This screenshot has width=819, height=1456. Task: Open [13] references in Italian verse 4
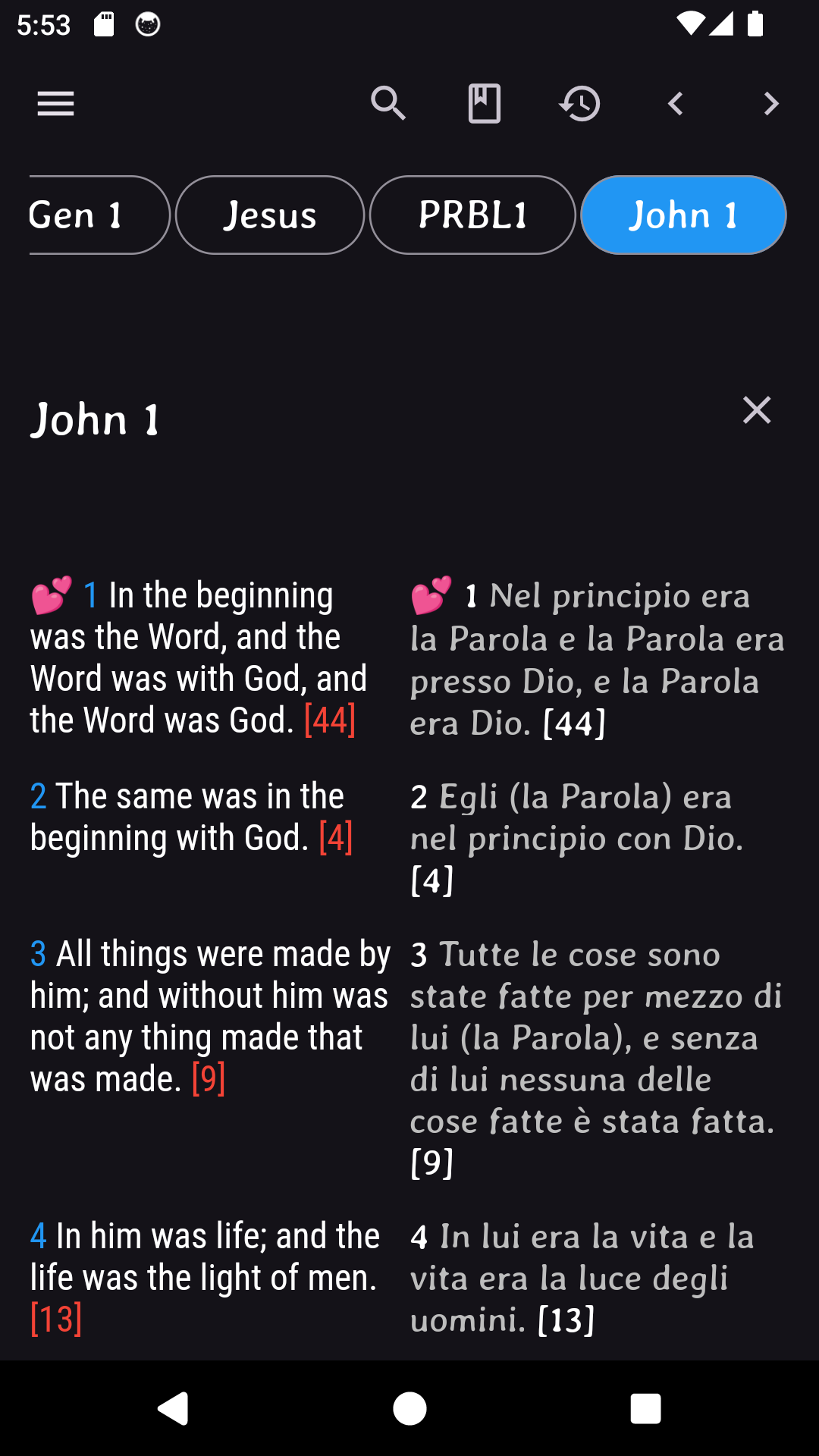tap(566, 1320)
